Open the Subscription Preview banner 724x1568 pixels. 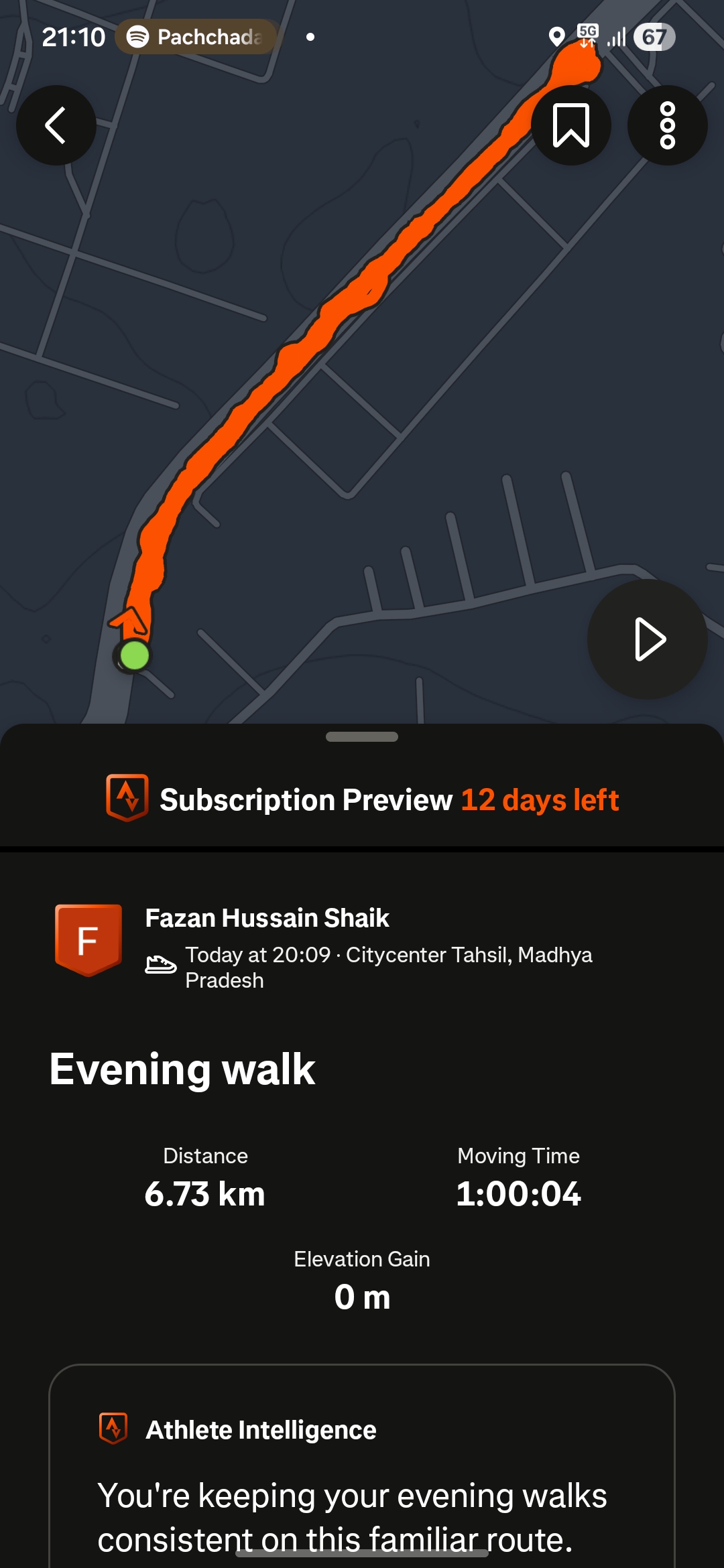(362, 799)
